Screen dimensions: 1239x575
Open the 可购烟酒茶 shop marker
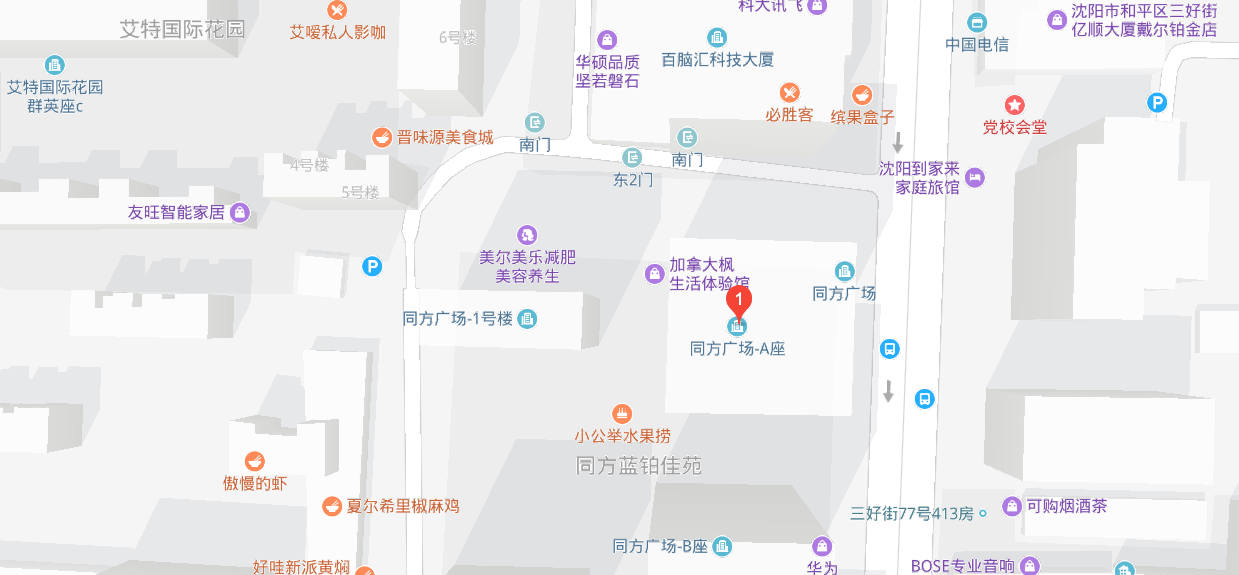tap(1012, 506)
